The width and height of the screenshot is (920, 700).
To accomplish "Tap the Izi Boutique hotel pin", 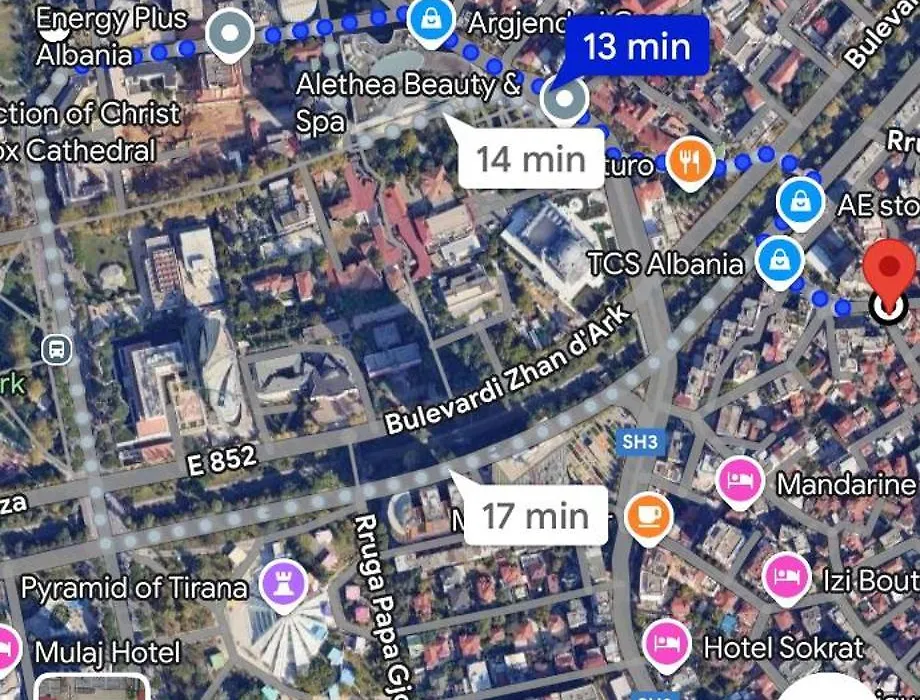I will coord(787,578).
